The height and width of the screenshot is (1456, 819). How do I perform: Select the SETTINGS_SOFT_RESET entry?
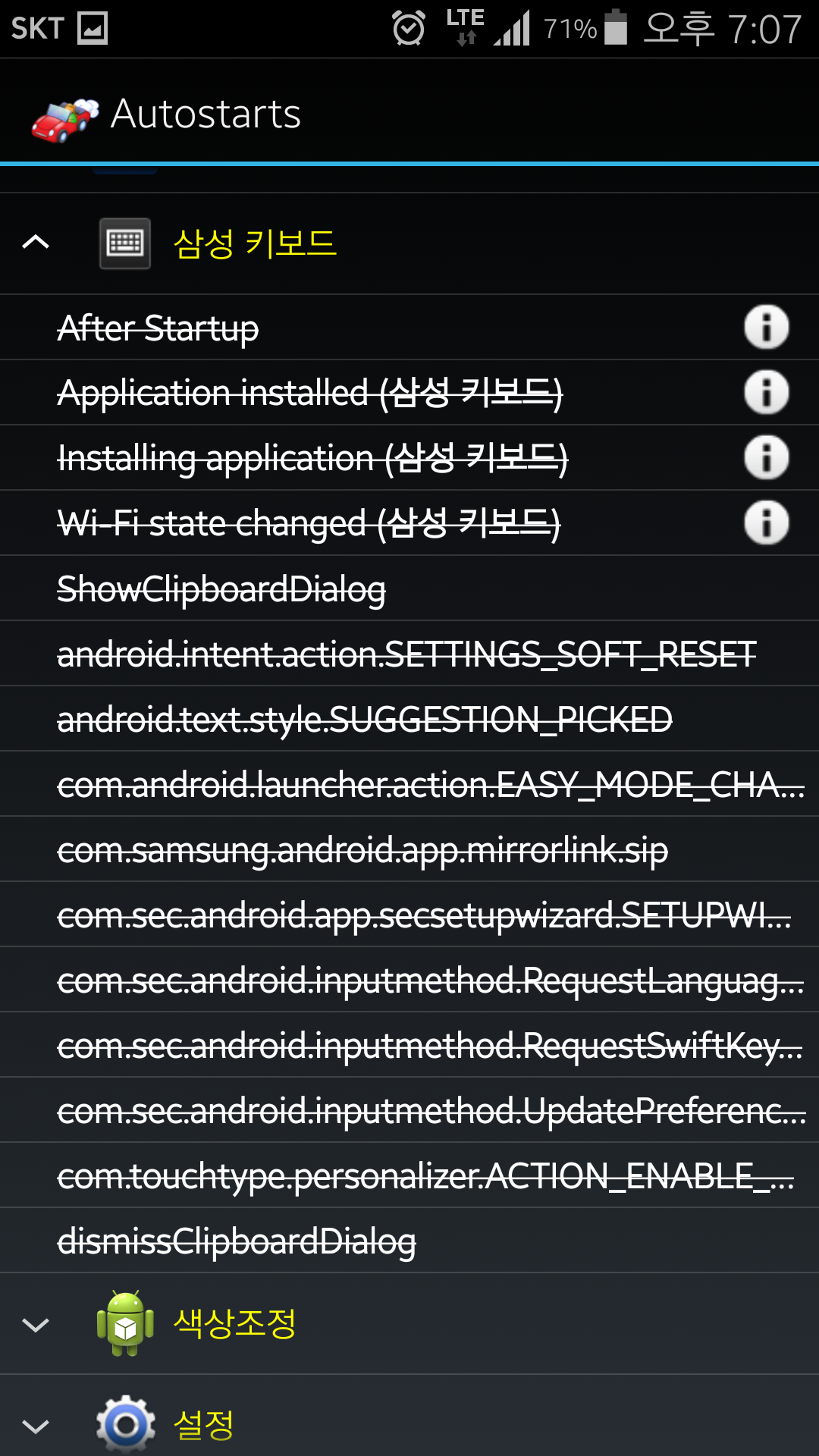click(406, 654)
